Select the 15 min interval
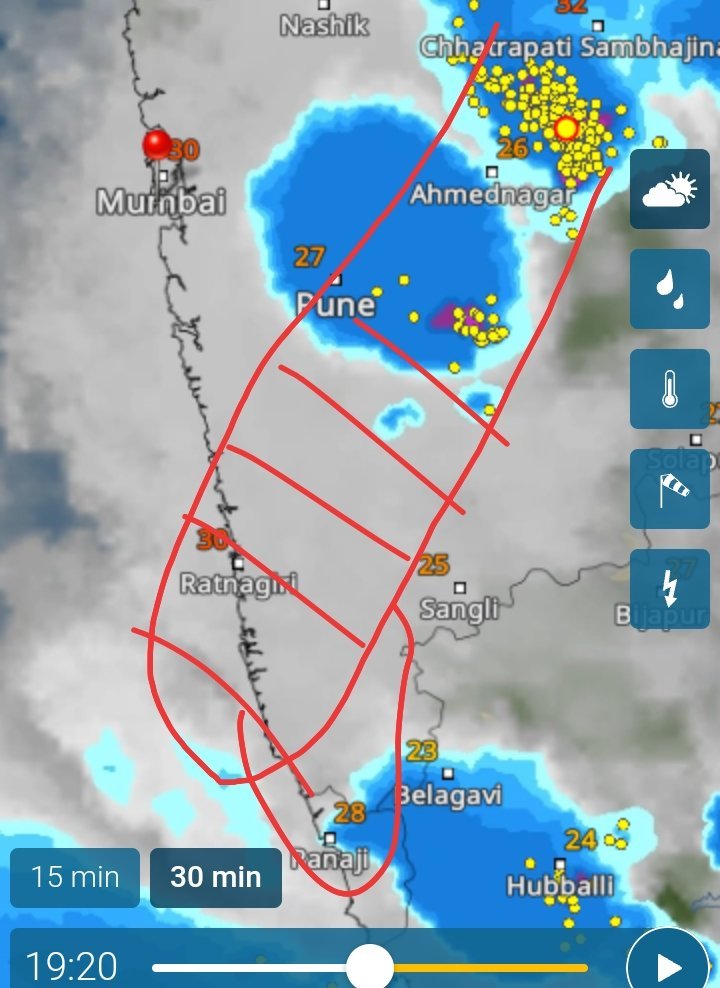Image resolution: width=720 pixels, height=988 pixels. click(x=75, y=877)
